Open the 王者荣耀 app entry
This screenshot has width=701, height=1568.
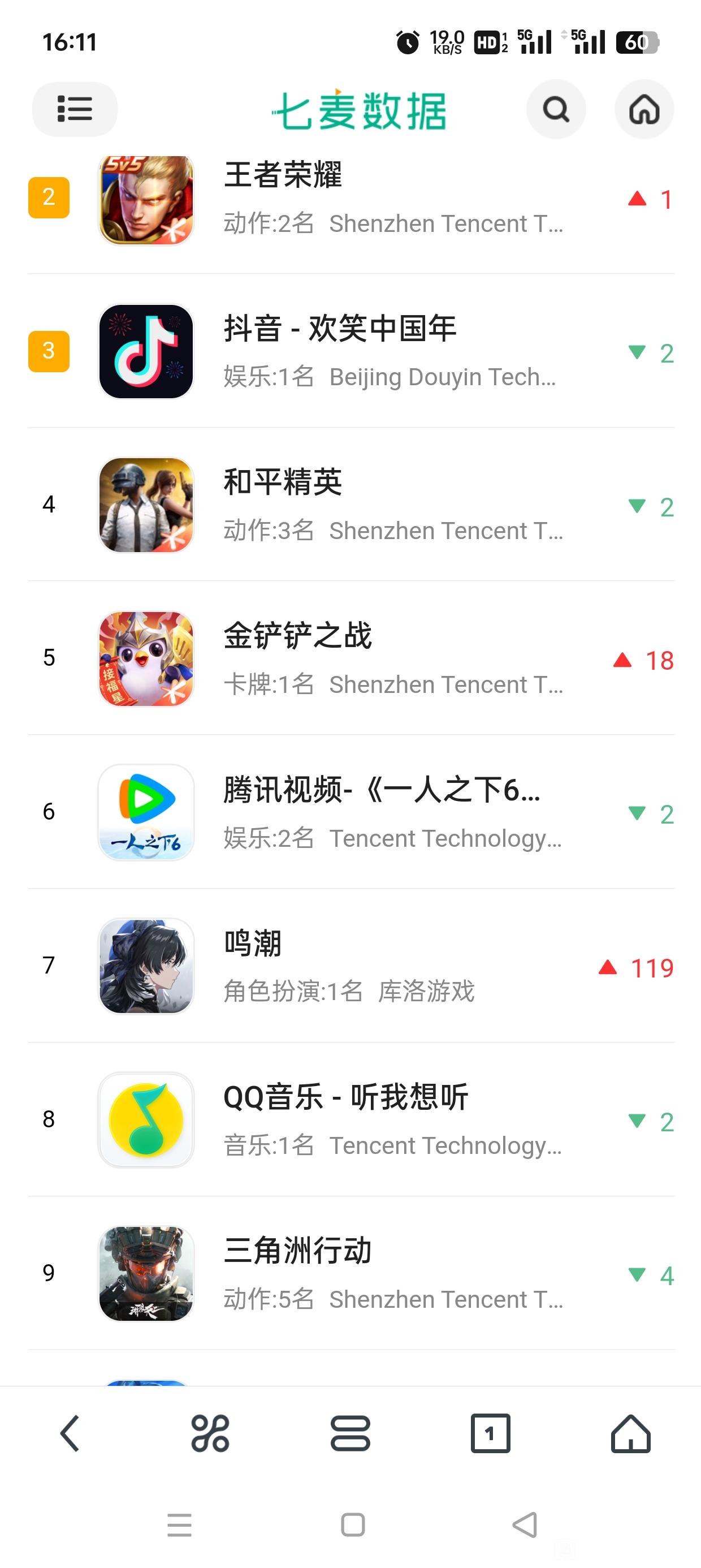350,199
